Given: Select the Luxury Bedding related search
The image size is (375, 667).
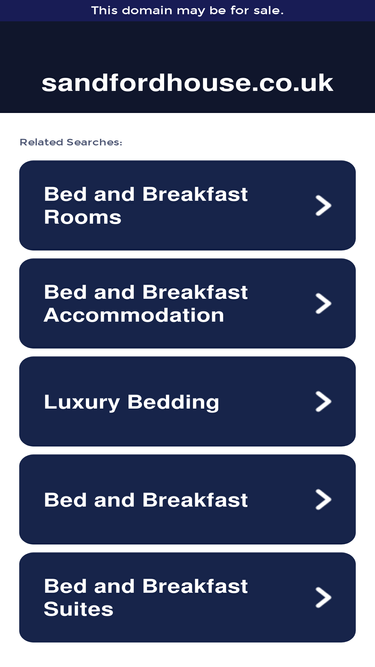Looking at the screenshot, I should click(x=188, y=402).
